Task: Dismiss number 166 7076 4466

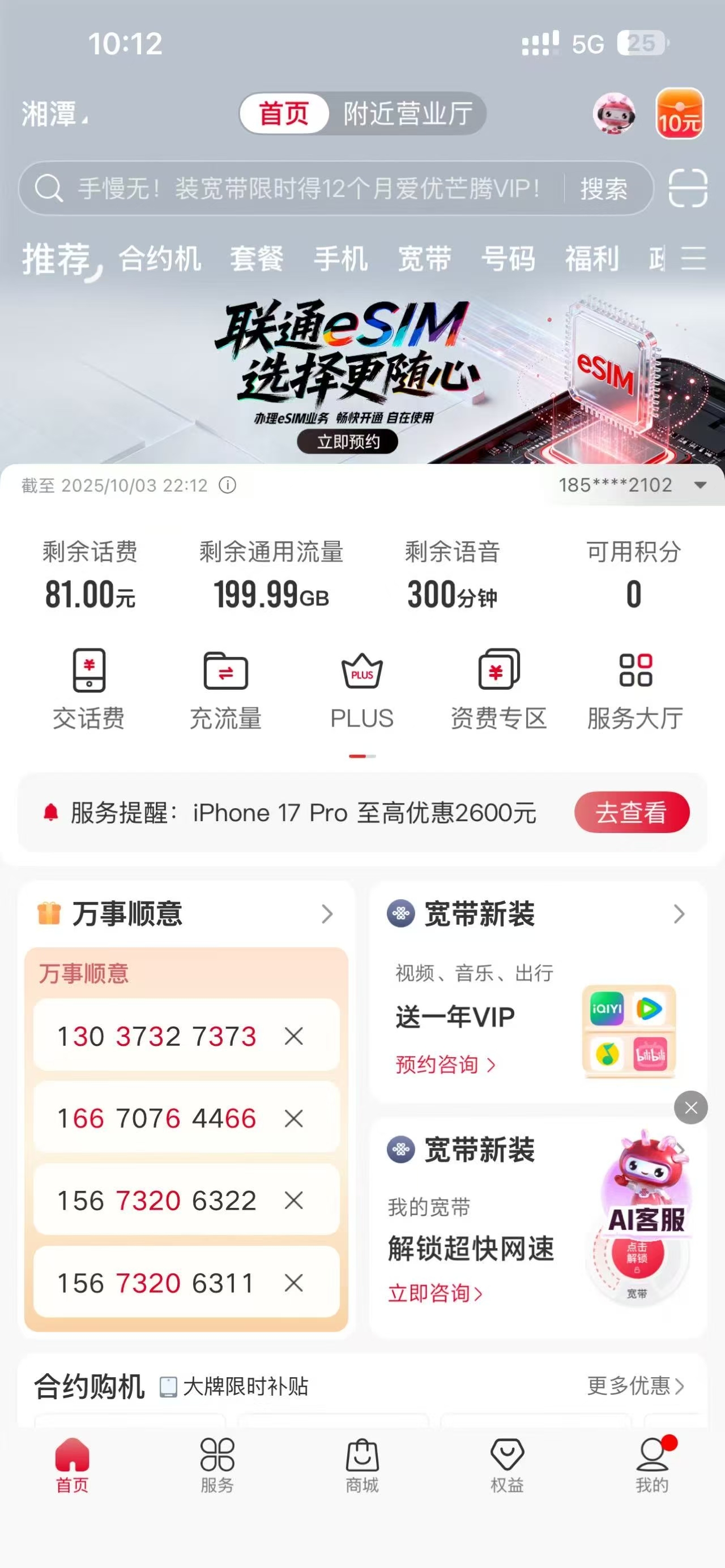Action: point(294,1118)
